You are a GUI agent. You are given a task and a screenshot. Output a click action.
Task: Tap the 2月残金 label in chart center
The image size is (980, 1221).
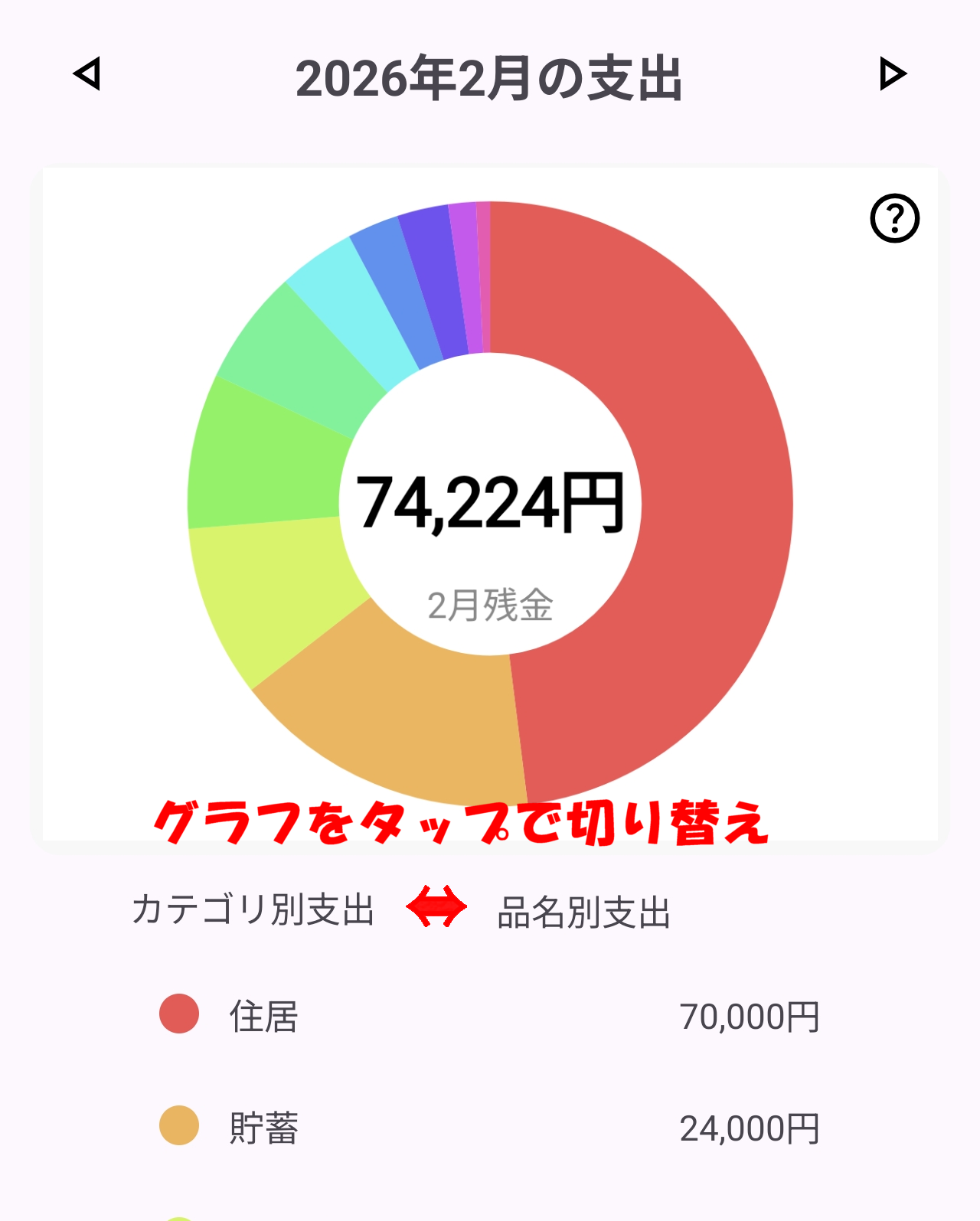pos(490,605)
